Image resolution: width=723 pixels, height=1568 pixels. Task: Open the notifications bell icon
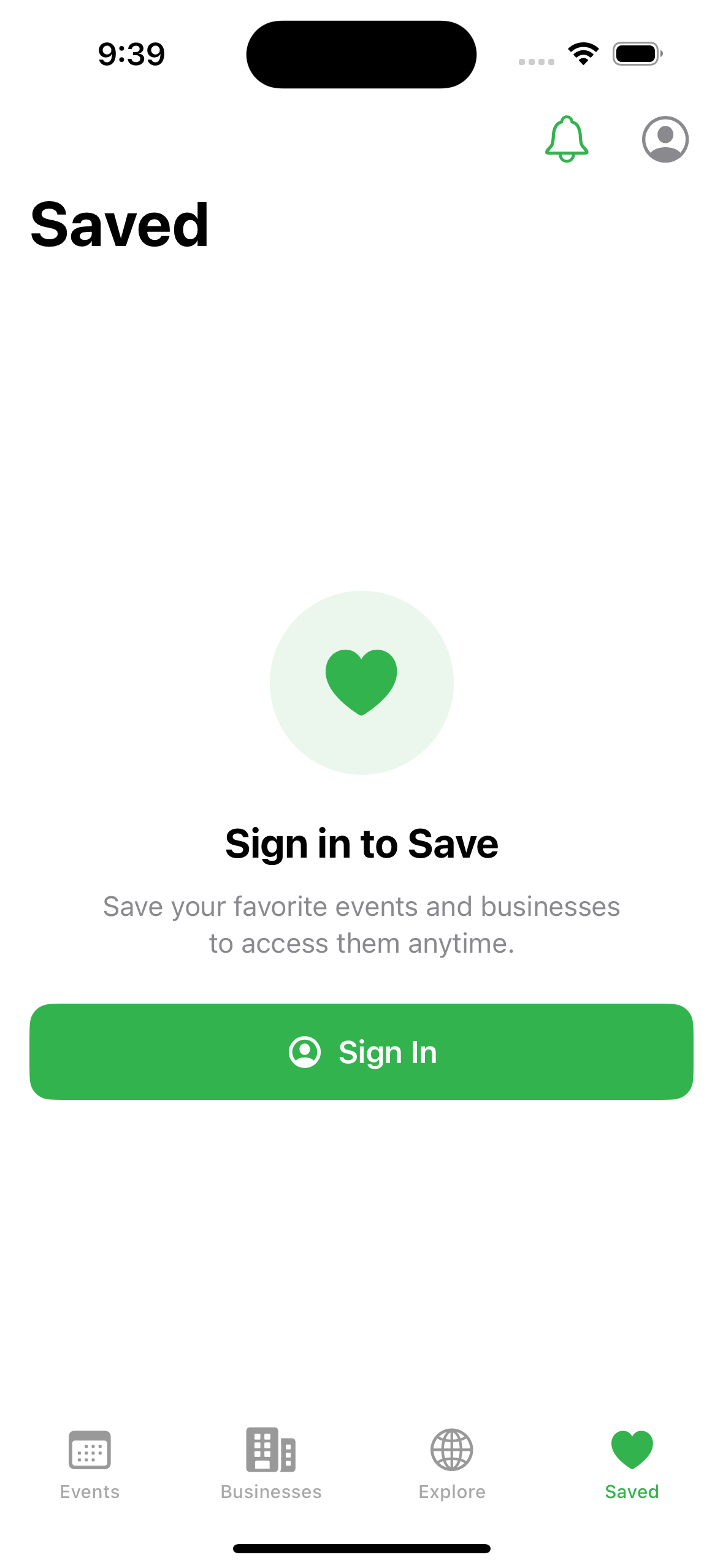click(566, 139)
